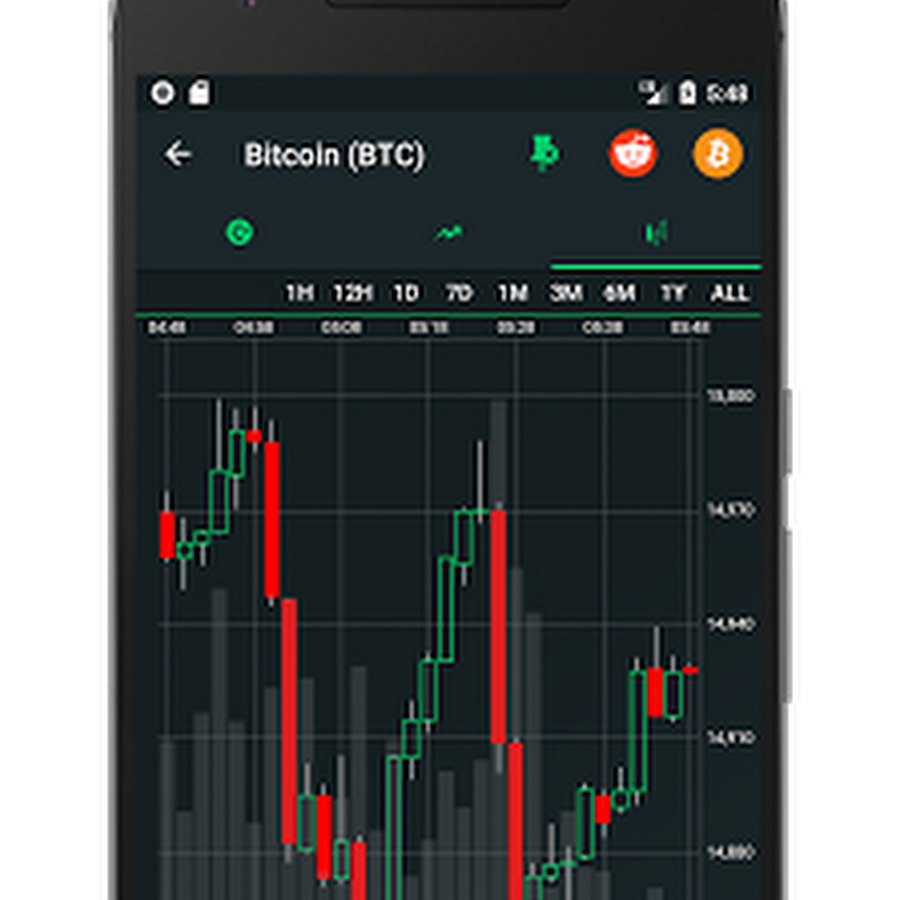Select the 6M time range
The height and width of the screenshot is (900, 900).
[619, 293]
